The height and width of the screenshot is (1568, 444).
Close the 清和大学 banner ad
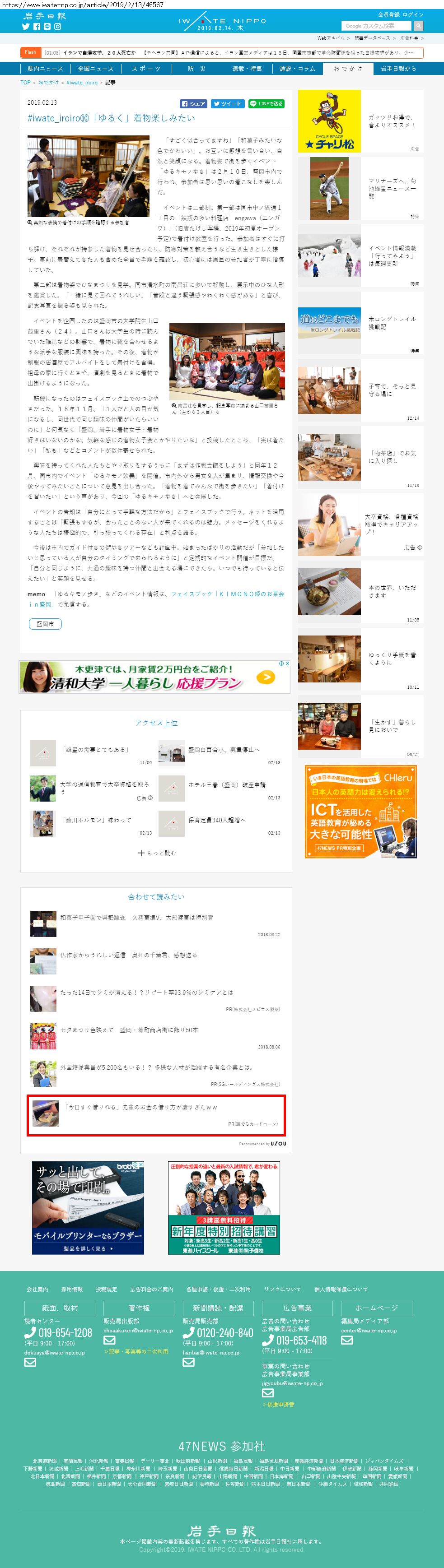point(287,663)
